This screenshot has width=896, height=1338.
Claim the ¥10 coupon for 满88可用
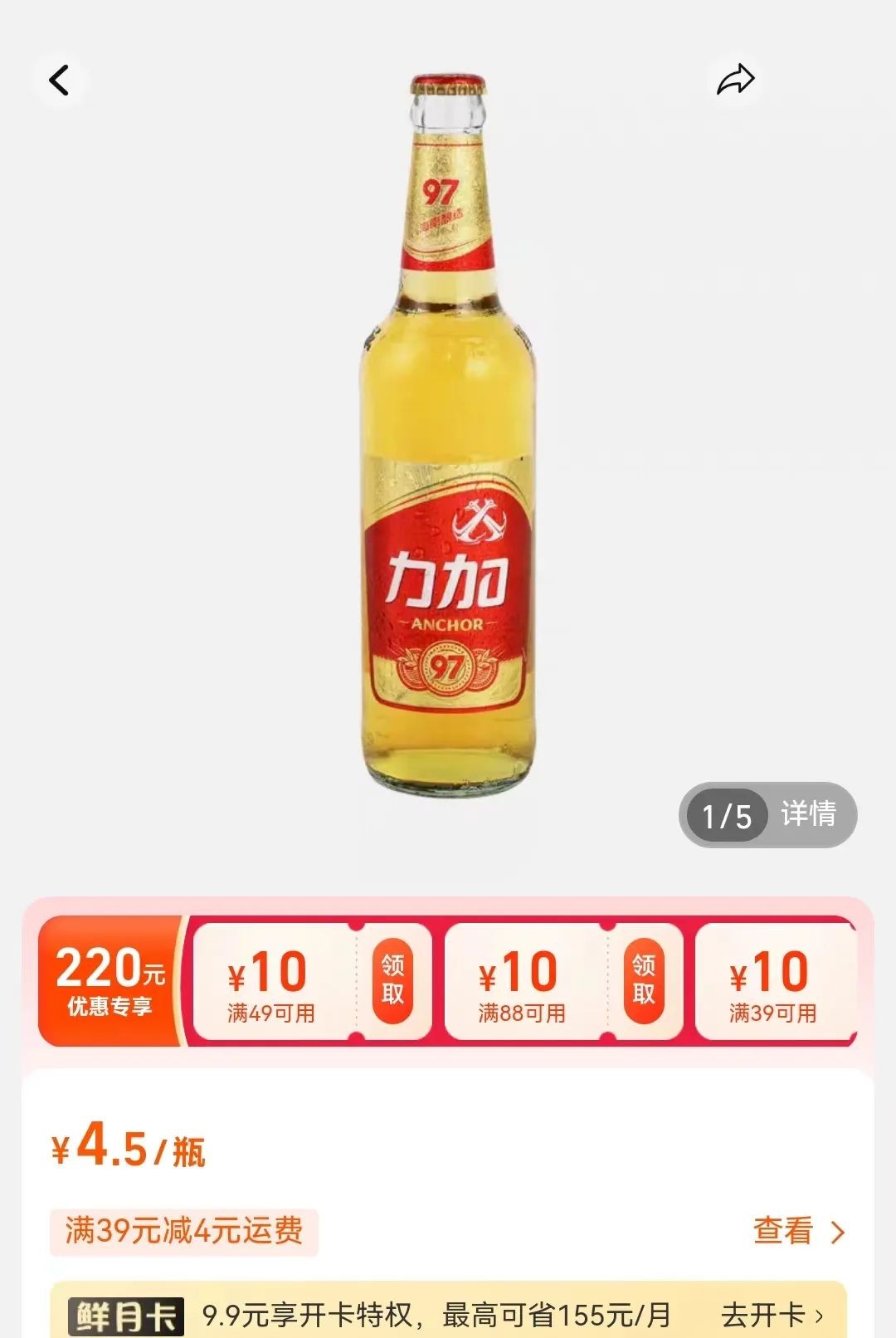[x=644, y=980]
